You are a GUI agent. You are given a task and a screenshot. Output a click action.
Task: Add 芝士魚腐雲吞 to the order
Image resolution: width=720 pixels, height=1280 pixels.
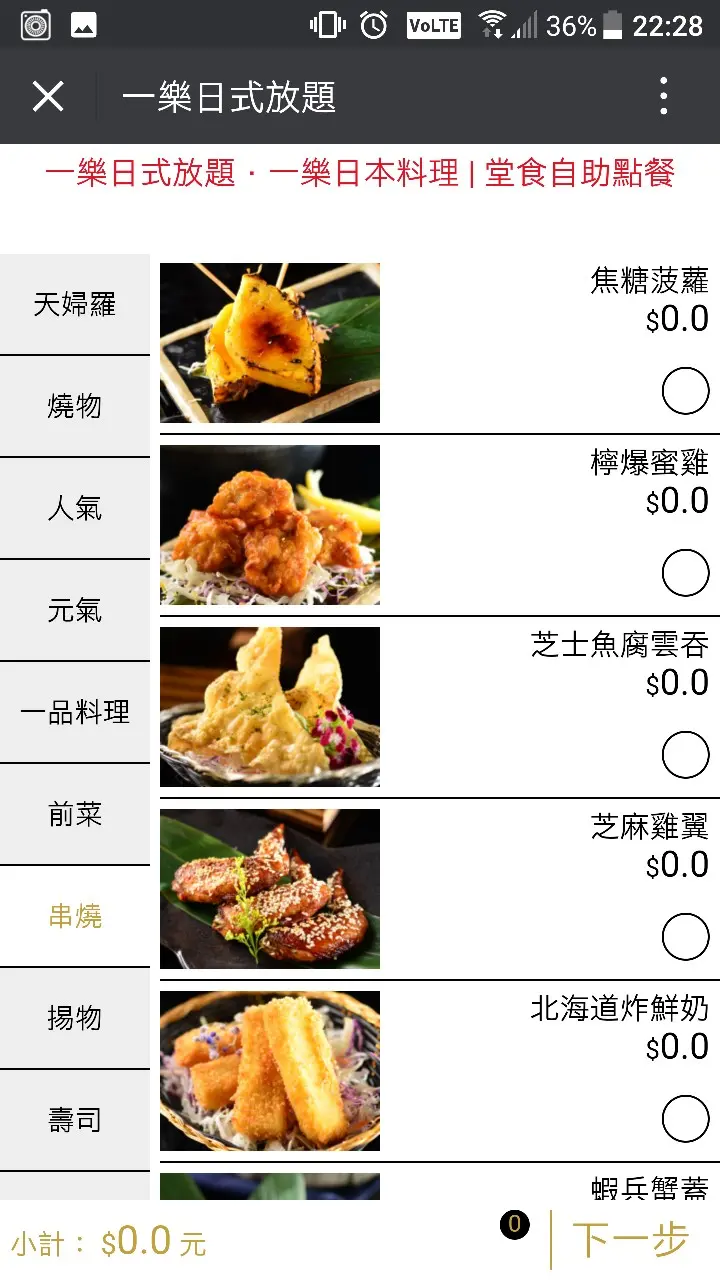pos(685,755)
